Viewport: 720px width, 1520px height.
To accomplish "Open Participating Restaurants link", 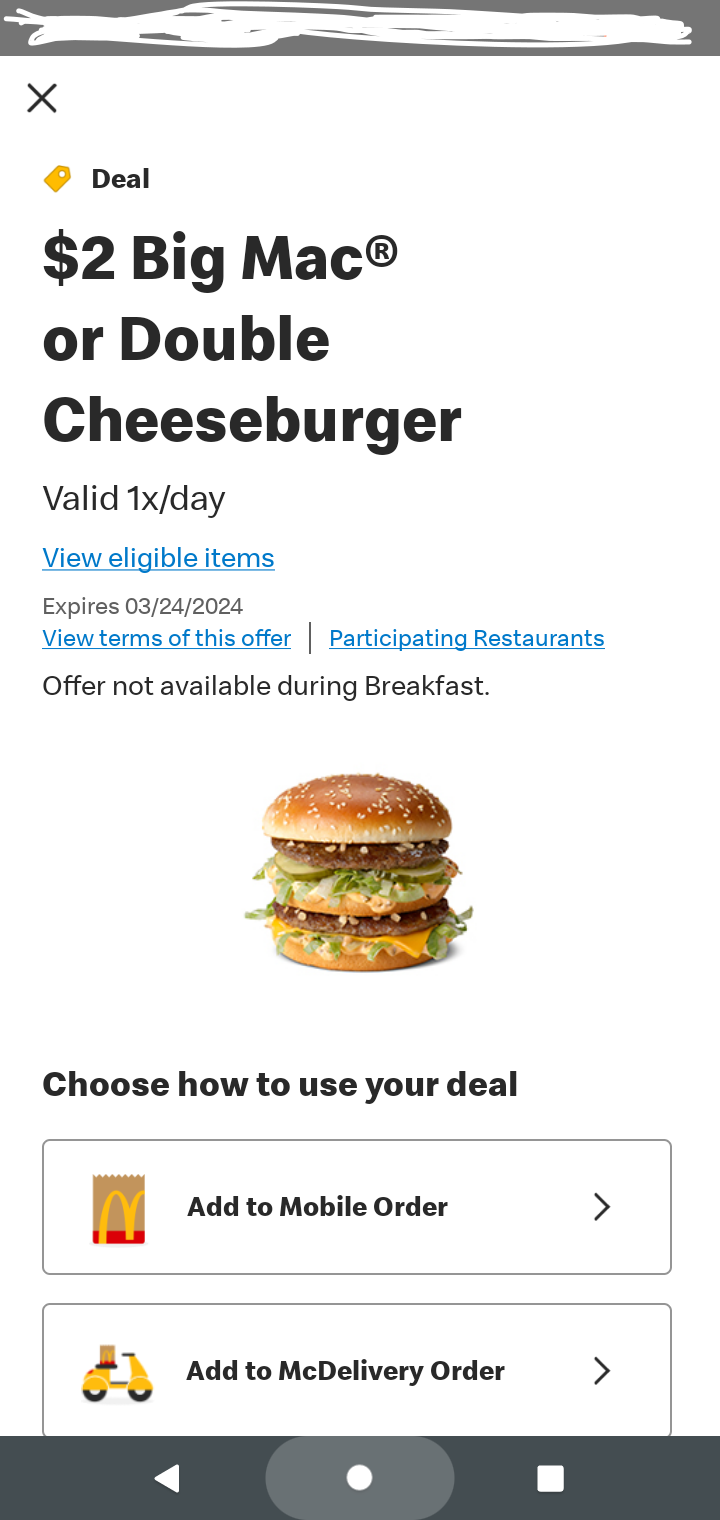I will coord(466,639).
